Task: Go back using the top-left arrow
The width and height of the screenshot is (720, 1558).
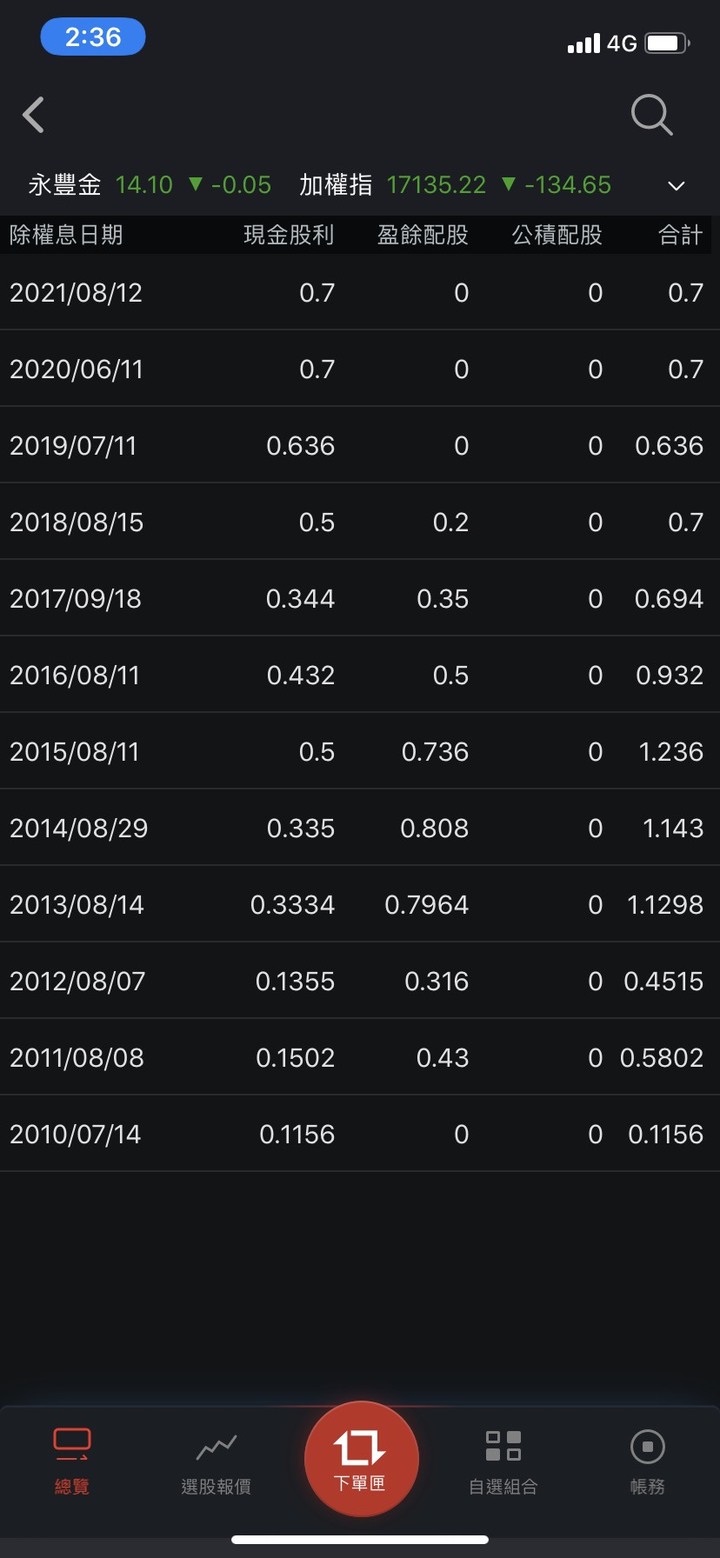Action: coord(33,115)
